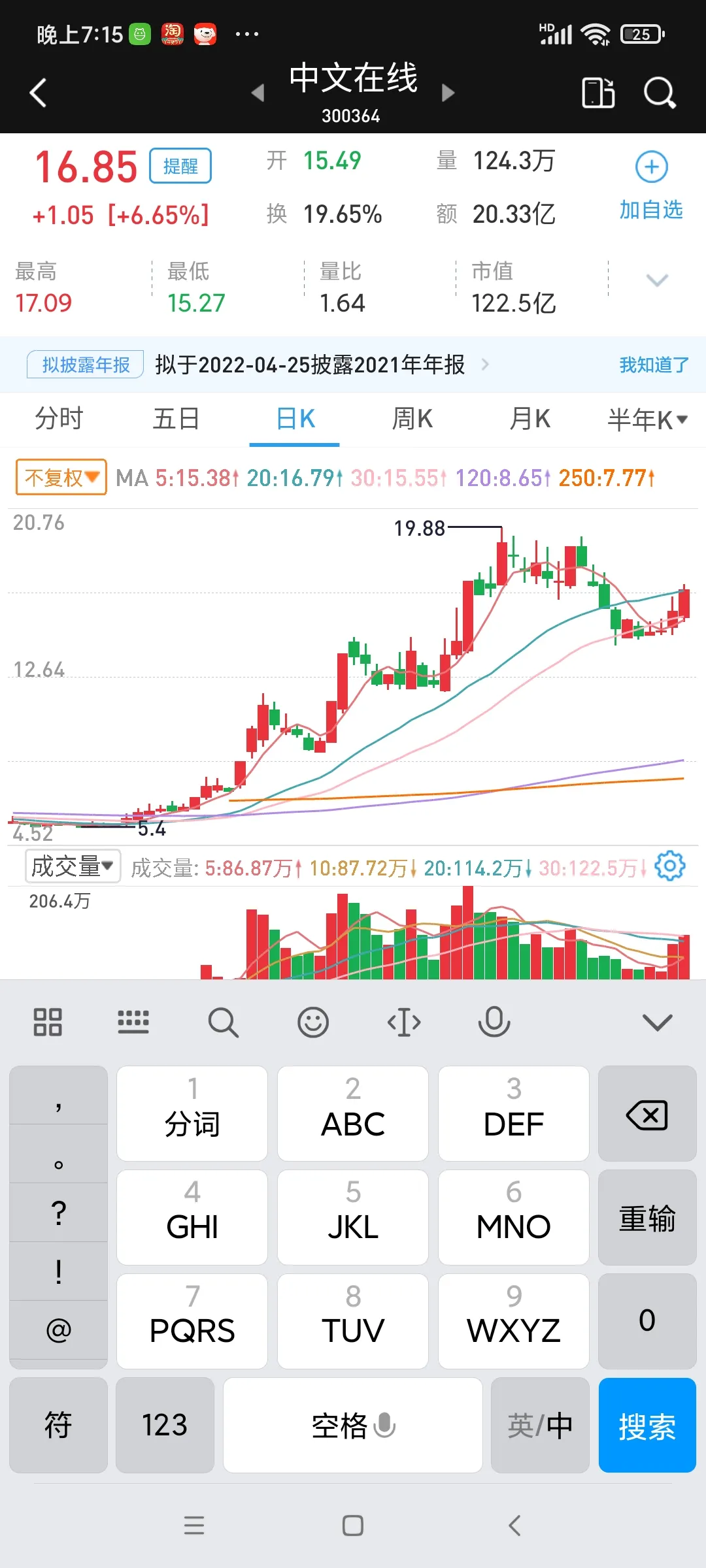Expand more quote details with the chevron
The width and height of the screenshot is (706, 1568).
[657, 280]
